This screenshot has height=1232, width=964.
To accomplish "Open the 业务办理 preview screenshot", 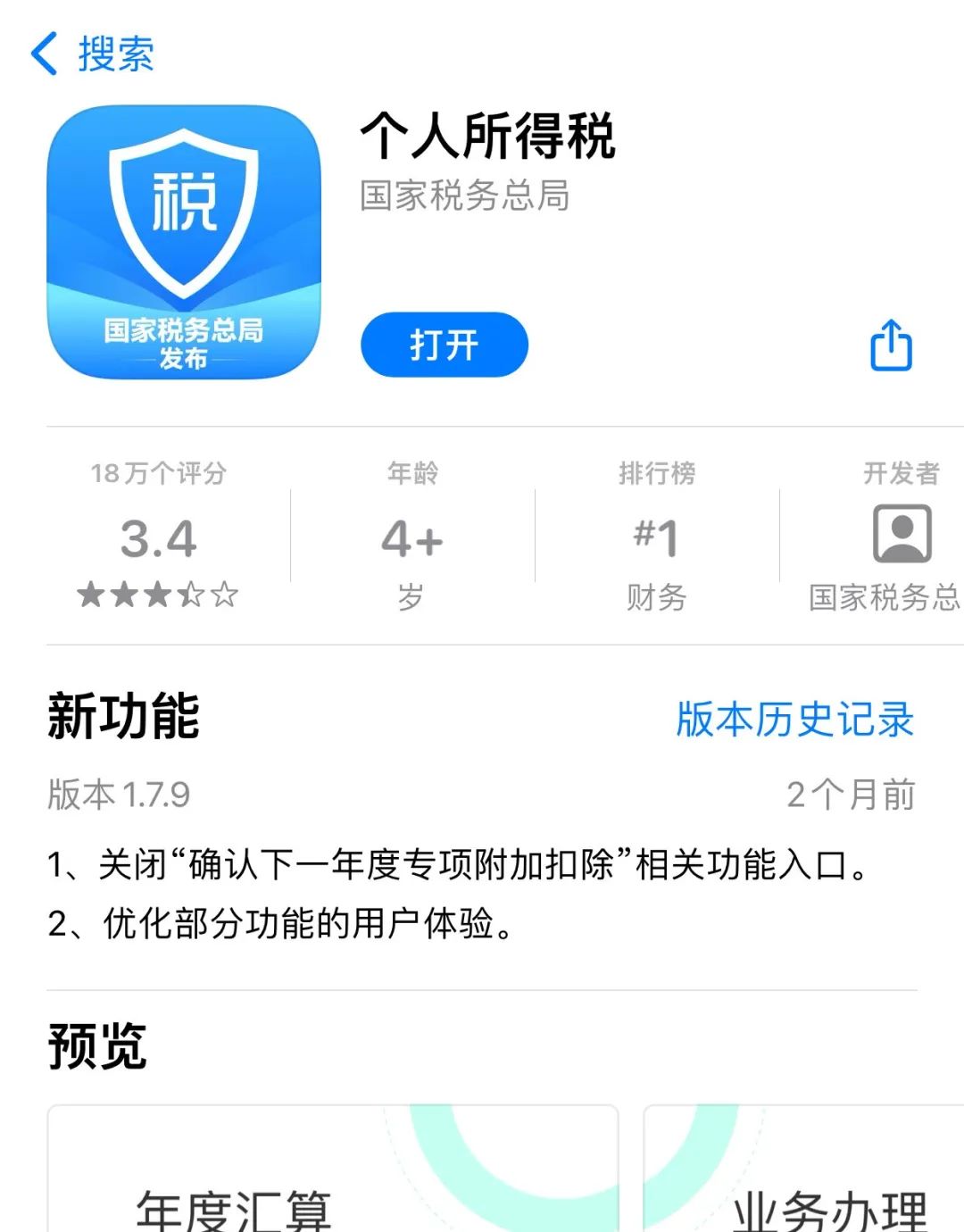I will click(x=803, y=1170).
